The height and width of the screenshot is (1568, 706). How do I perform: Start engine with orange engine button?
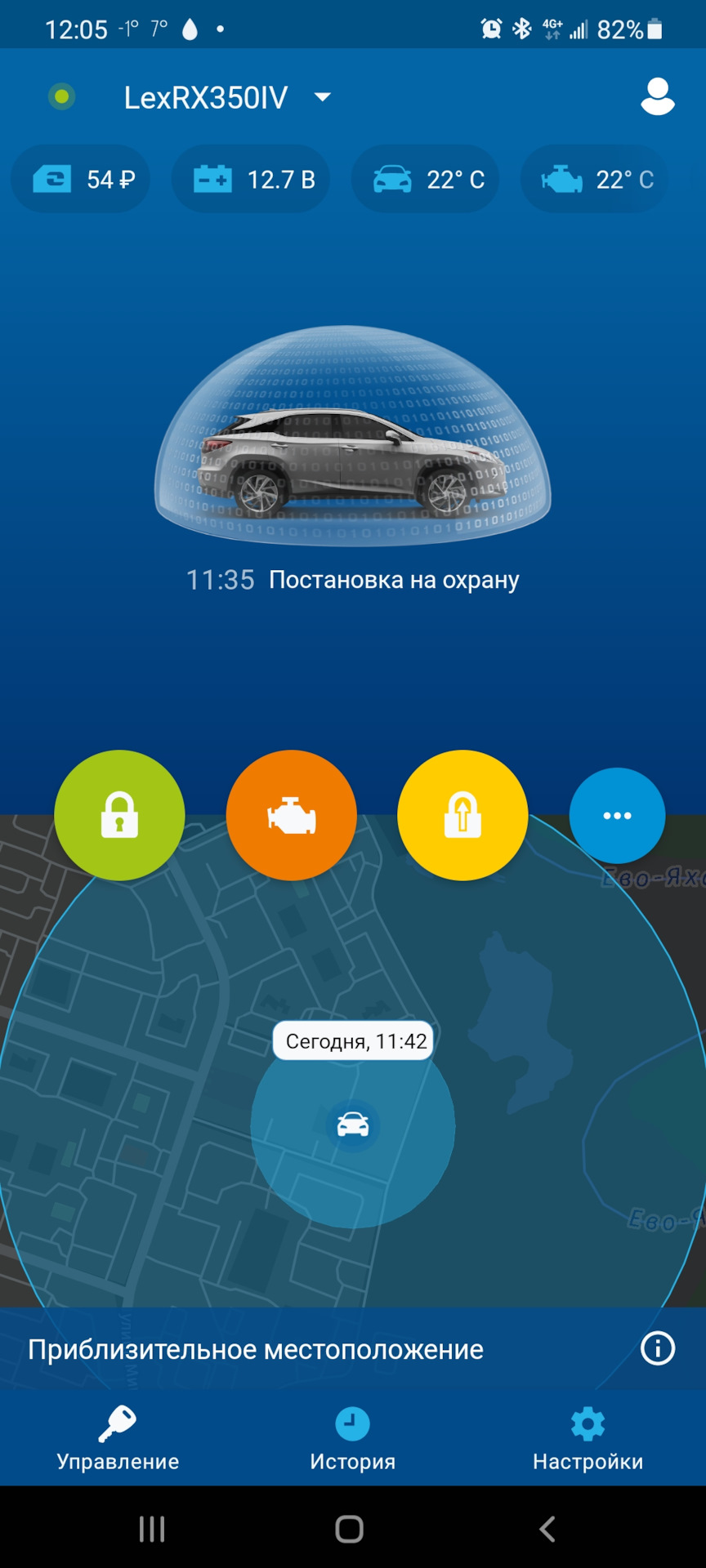coord(291,815)
